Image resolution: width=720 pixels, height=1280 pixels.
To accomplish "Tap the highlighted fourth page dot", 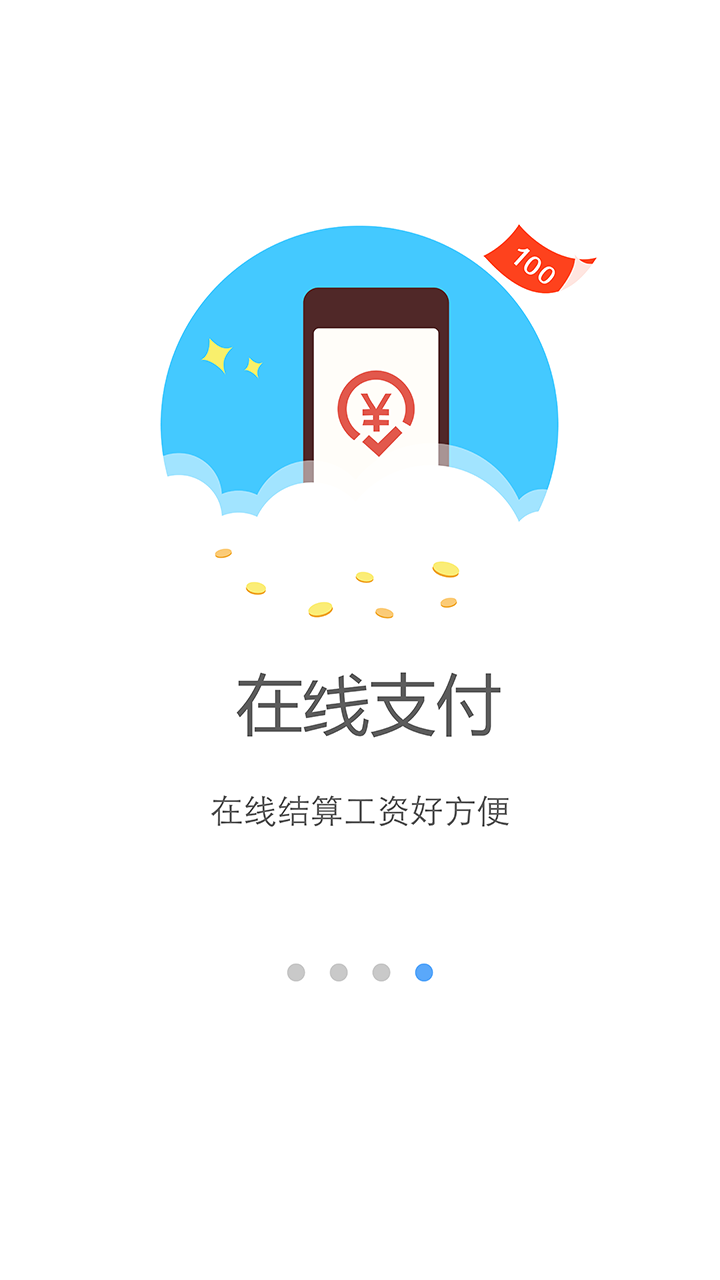I will (424, 972).
